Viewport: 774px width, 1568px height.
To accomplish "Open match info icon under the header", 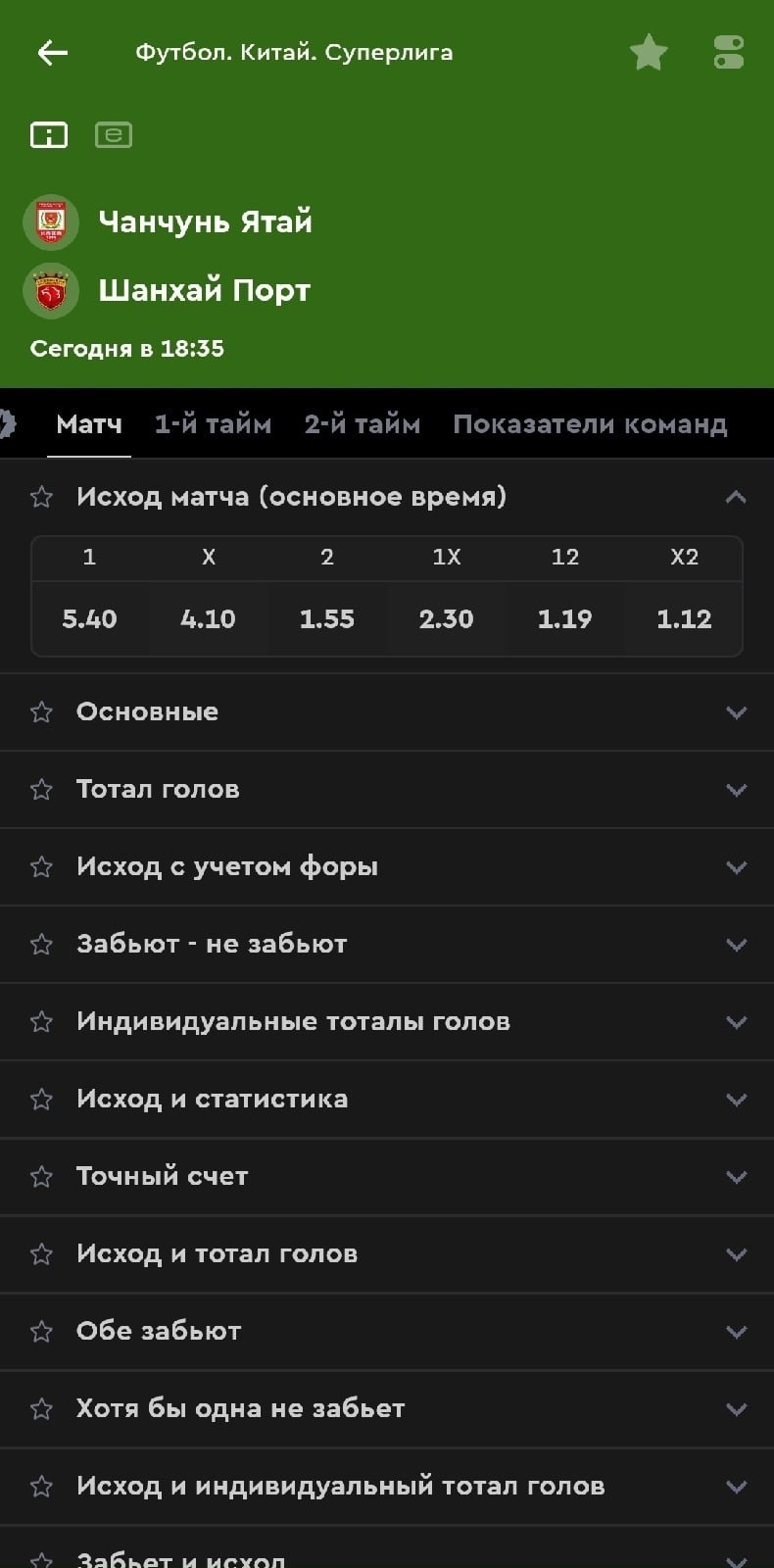I will coord(49,135).
